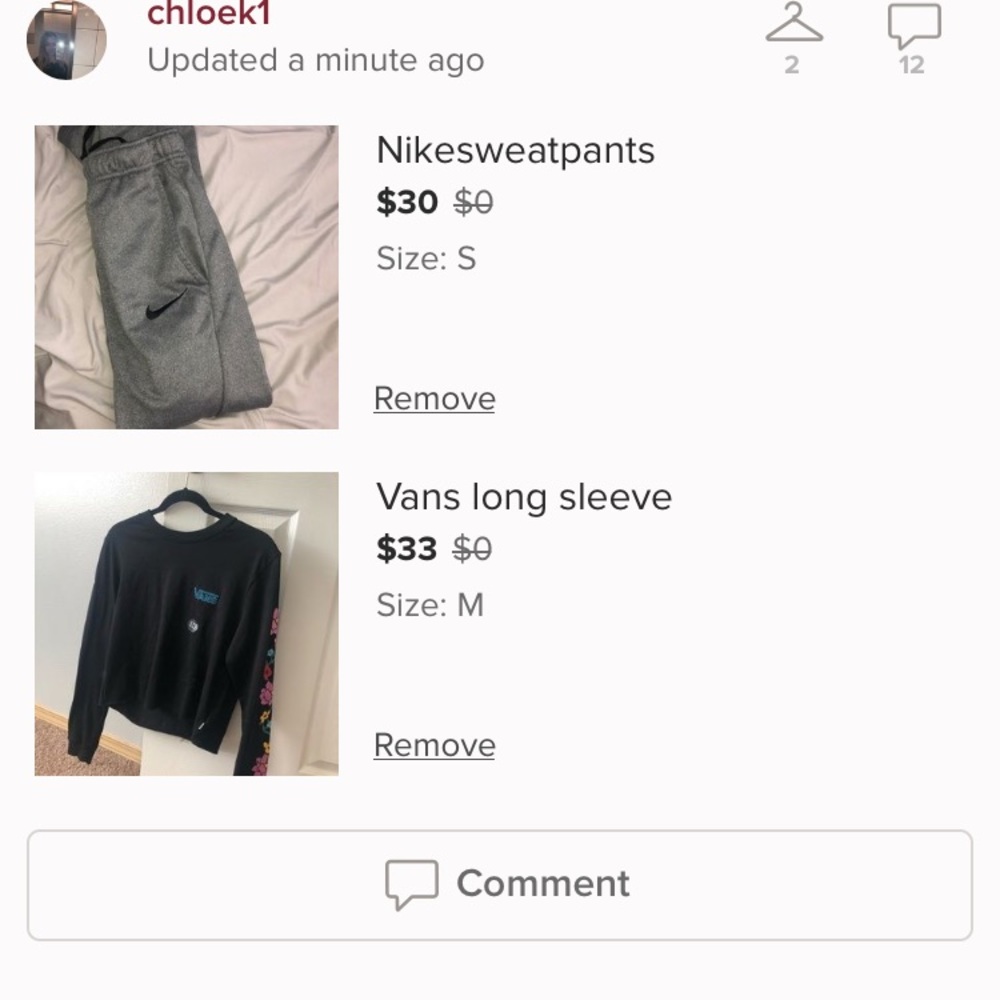The height and width of the screenshot is (1000, 1000).
Task: Remove Vans long sleeve from the bundle
Action: pyautogui.click(x=434, y=745)
